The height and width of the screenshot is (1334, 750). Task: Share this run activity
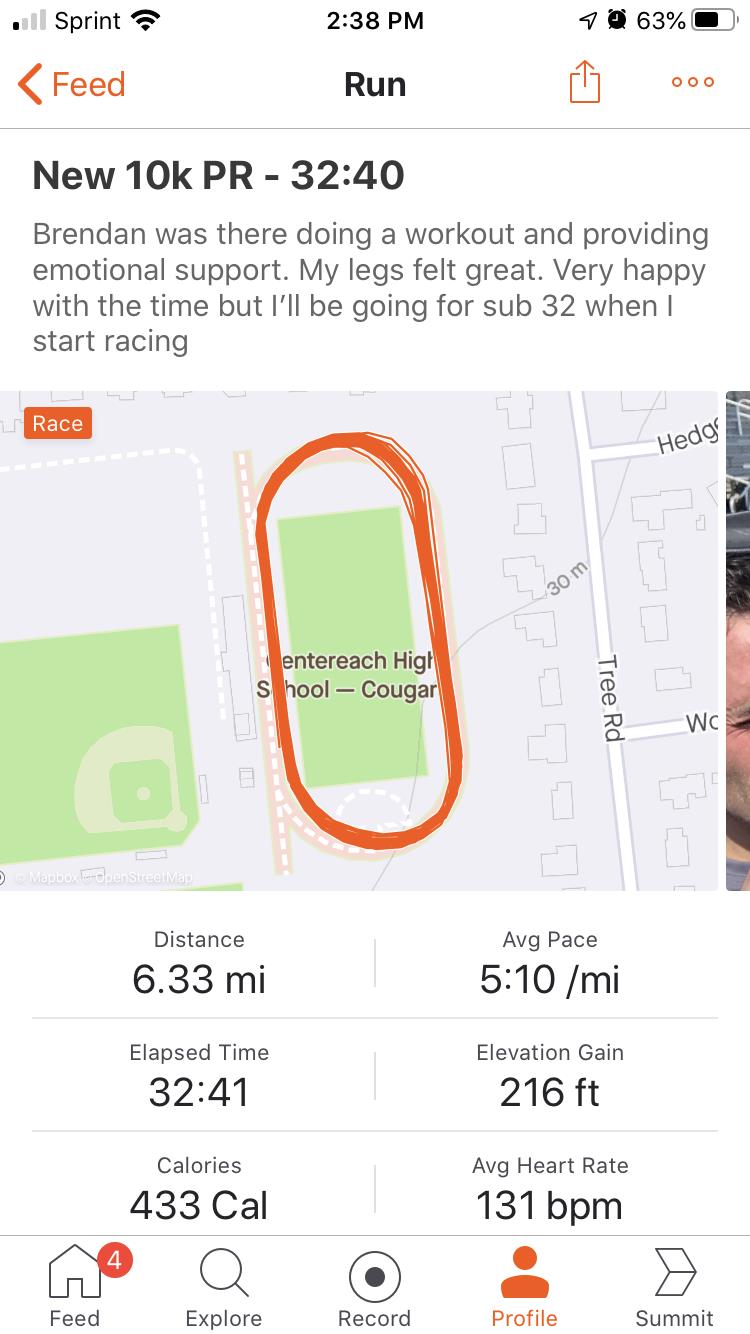[585, 83]
